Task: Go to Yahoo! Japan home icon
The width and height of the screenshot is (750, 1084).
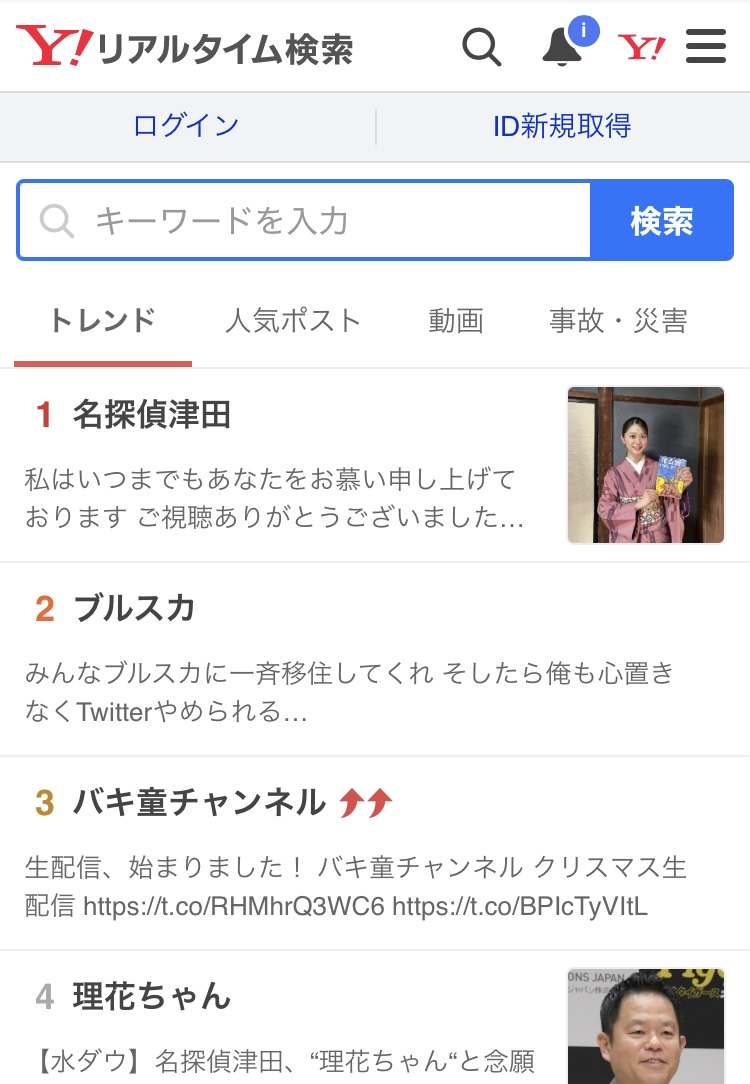Action: pos(641,47)
